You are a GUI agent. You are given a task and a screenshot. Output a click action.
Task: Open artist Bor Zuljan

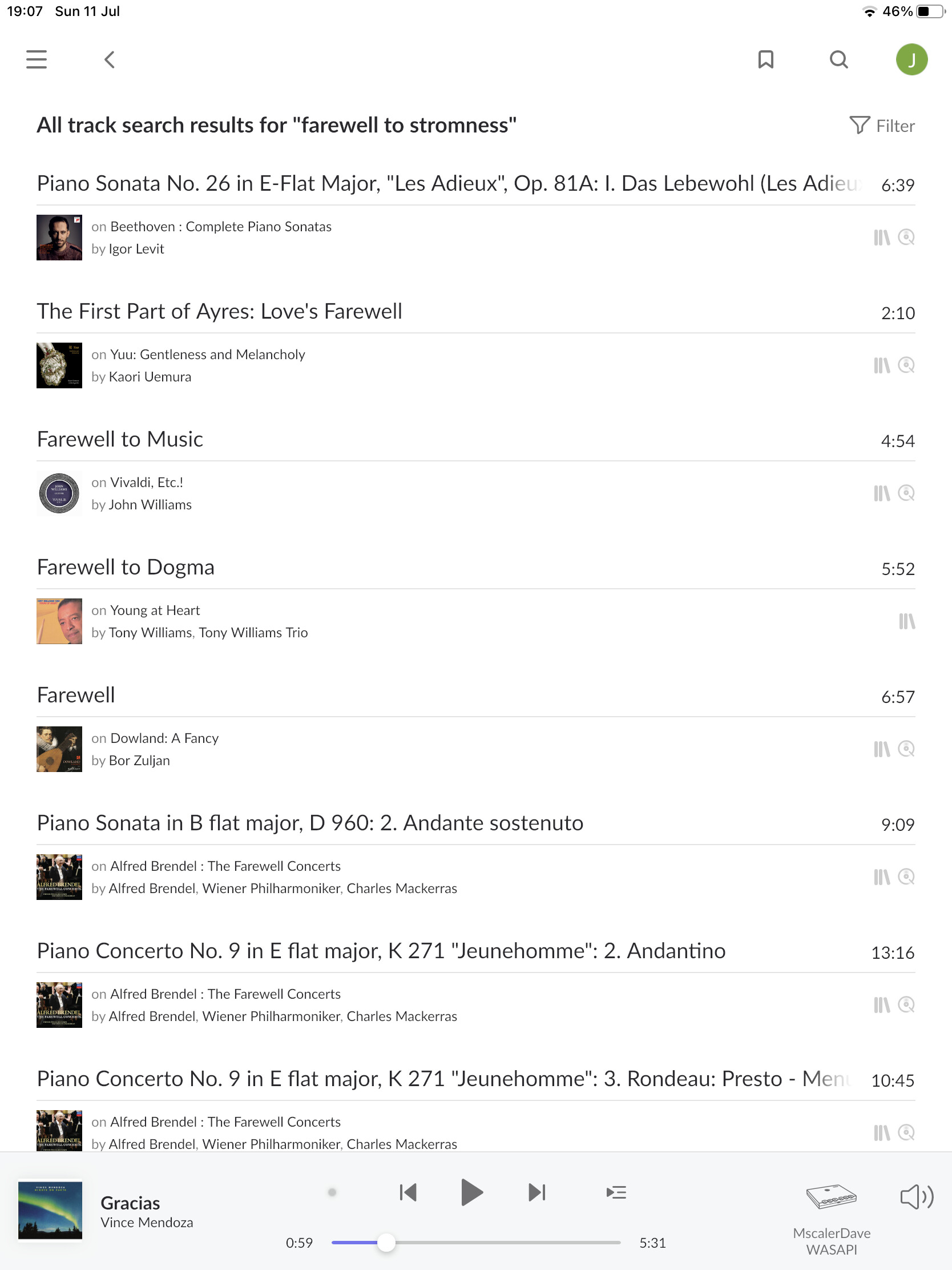click(139, 761)
